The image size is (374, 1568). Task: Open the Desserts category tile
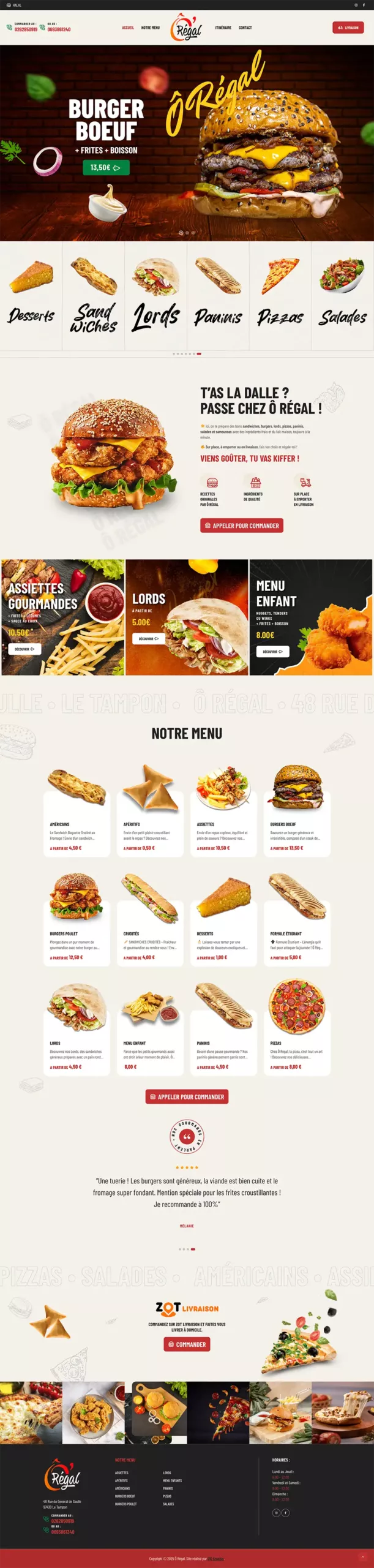click(31, 295)
